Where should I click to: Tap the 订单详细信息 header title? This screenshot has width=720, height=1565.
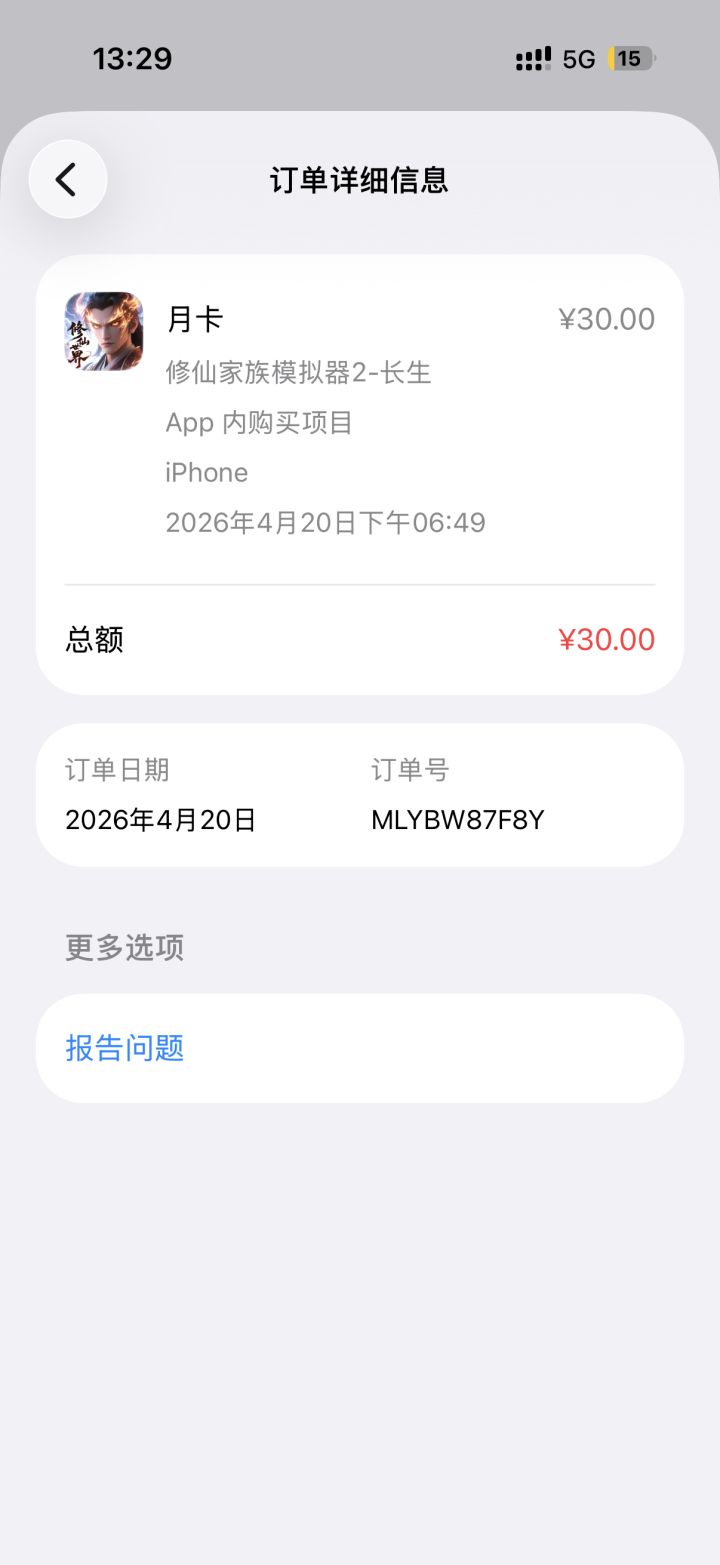tap(360, 181)
